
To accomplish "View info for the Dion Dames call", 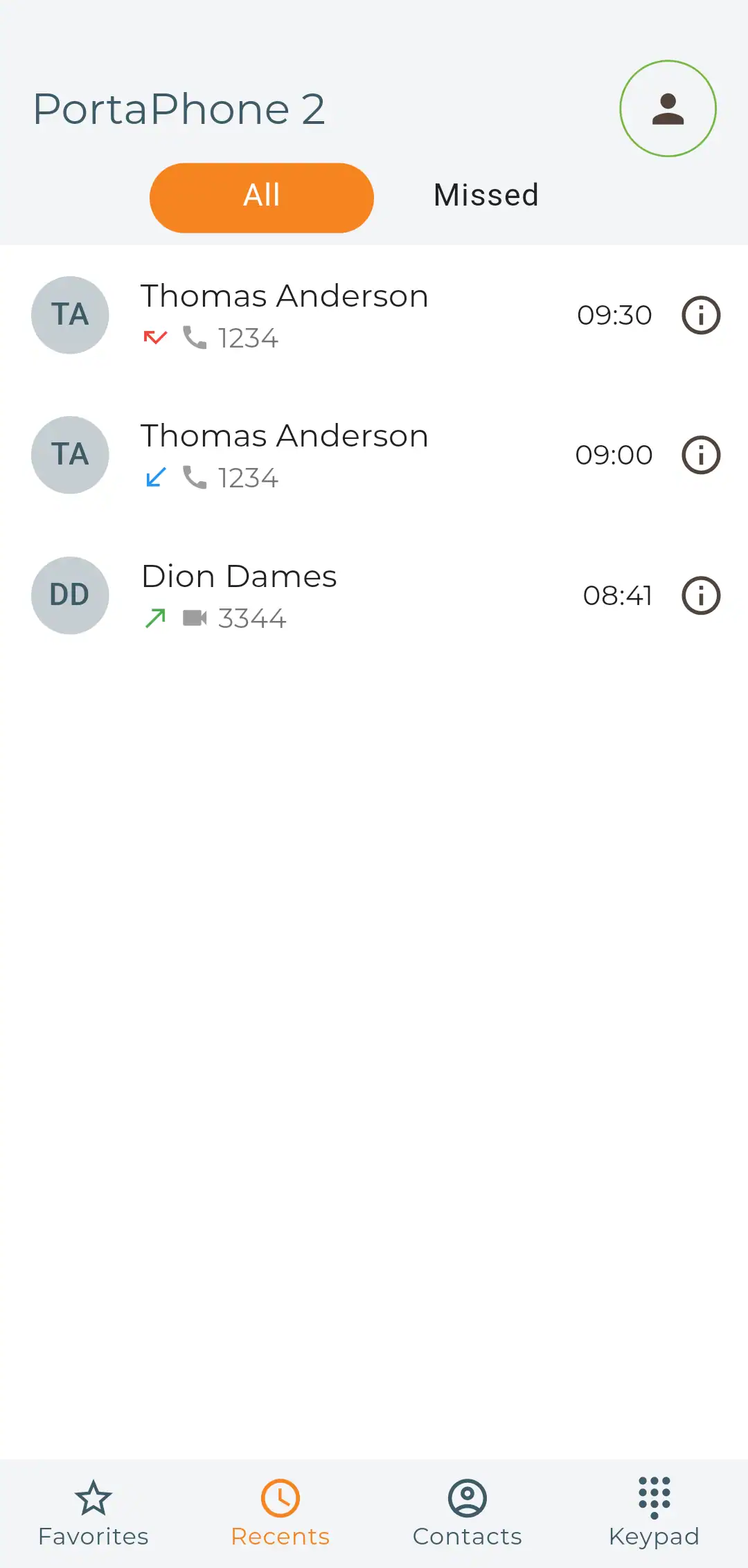I will click(701, 595).
